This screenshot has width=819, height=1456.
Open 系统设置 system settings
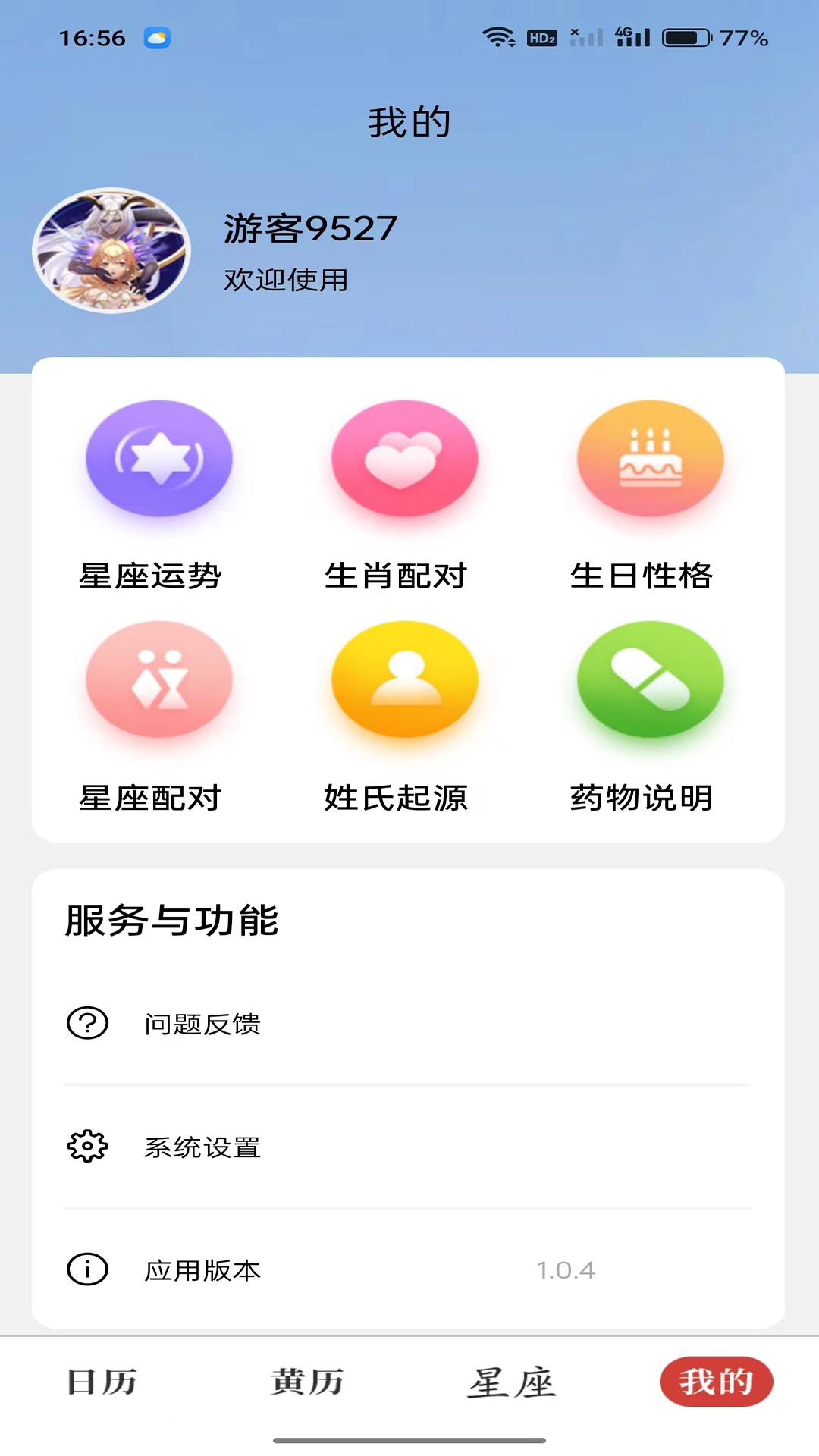pyautogui.click(x=203, y=1147)
